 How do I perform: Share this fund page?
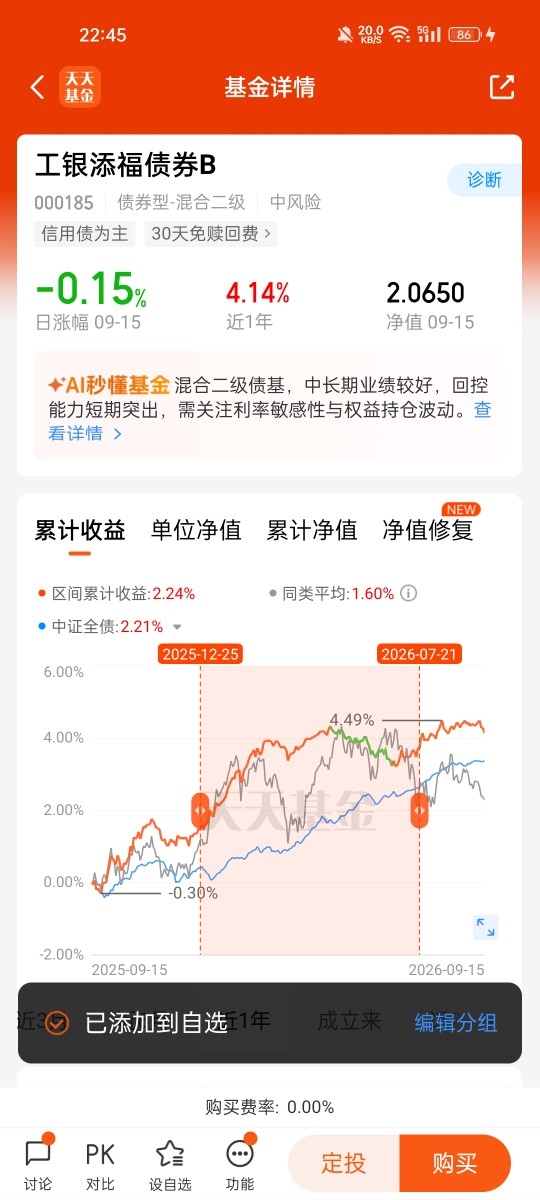coord(501,87)
